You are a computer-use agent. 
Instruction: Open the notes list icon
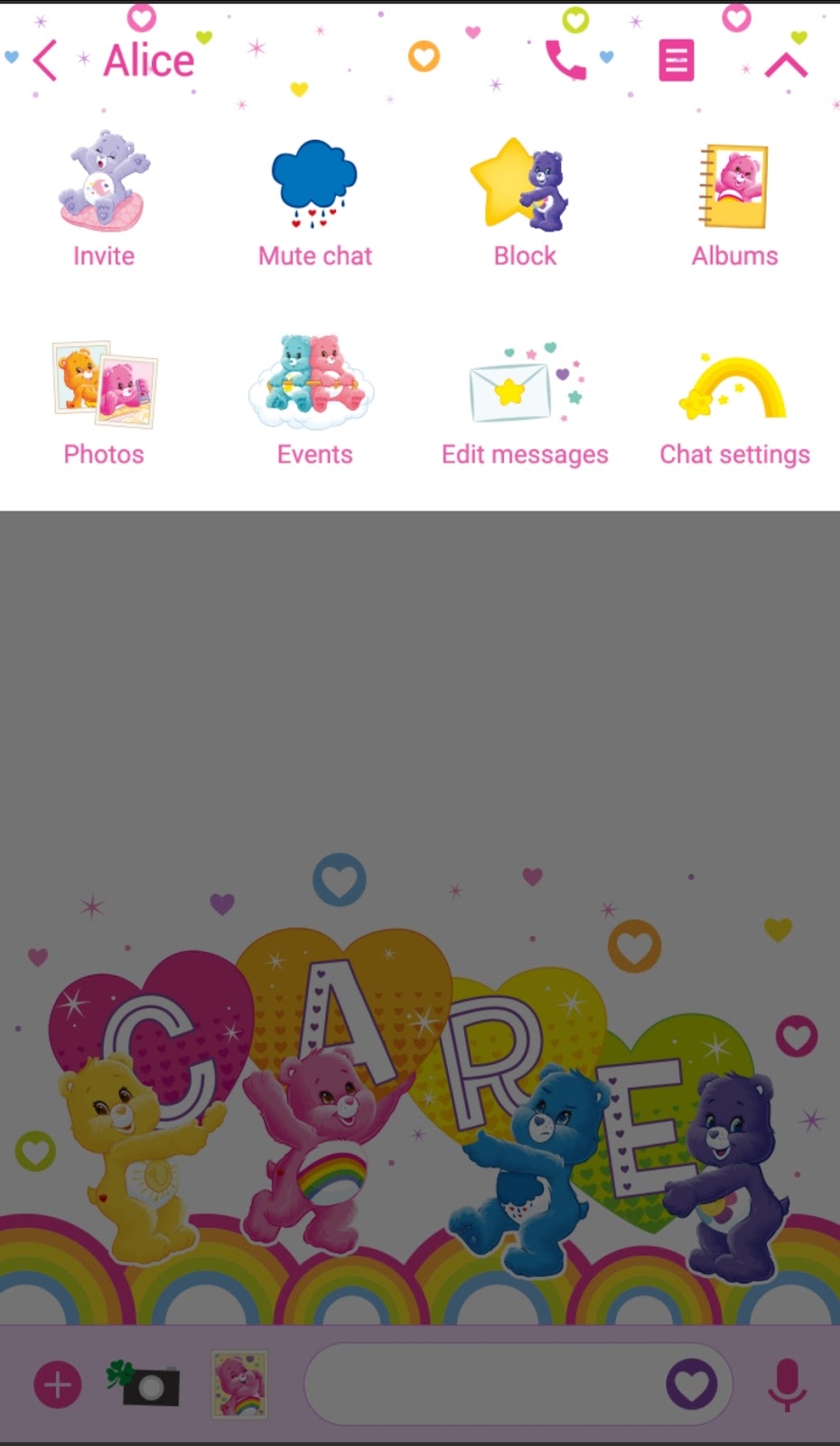point(676,61)
